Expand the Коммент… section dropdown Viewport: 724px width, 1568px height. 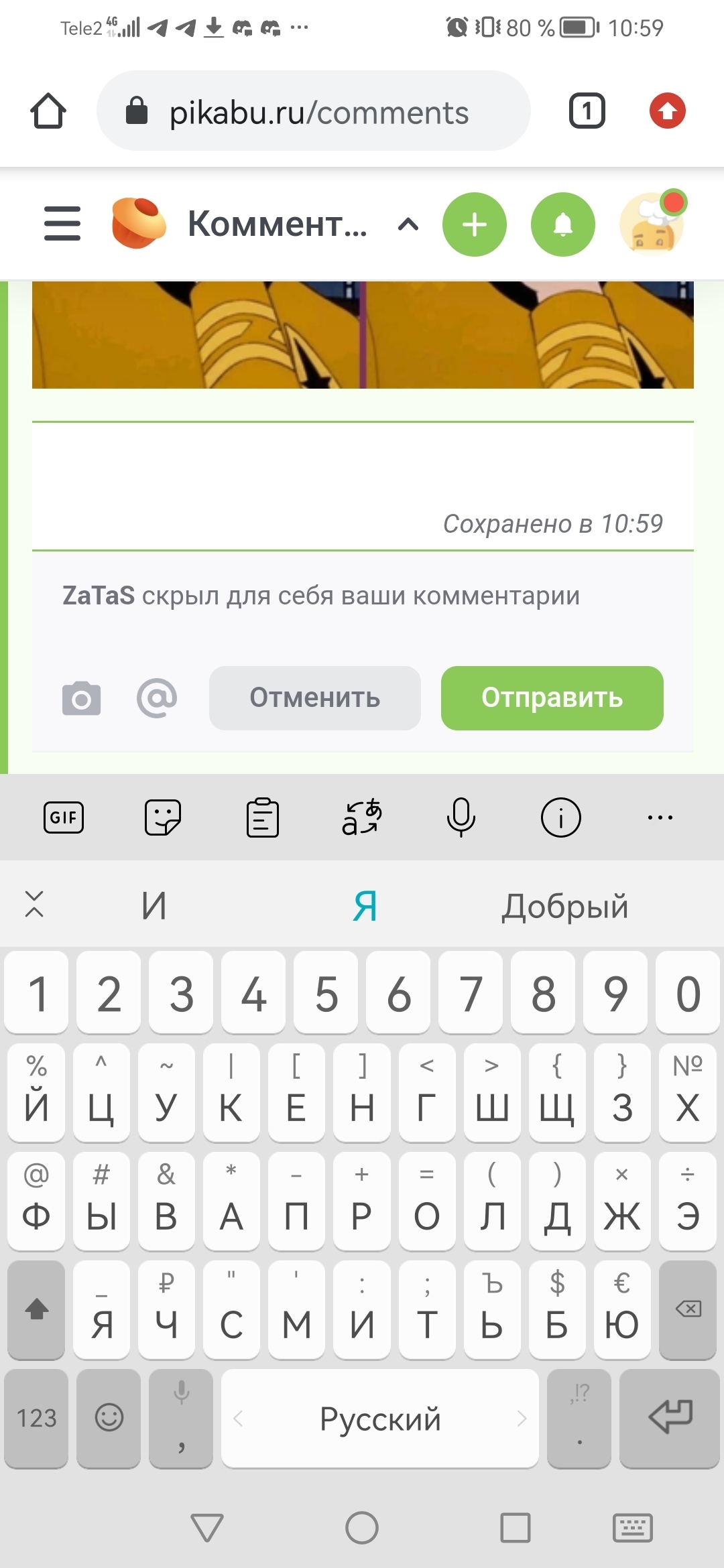pyautogui.click(x=408, y=224)
